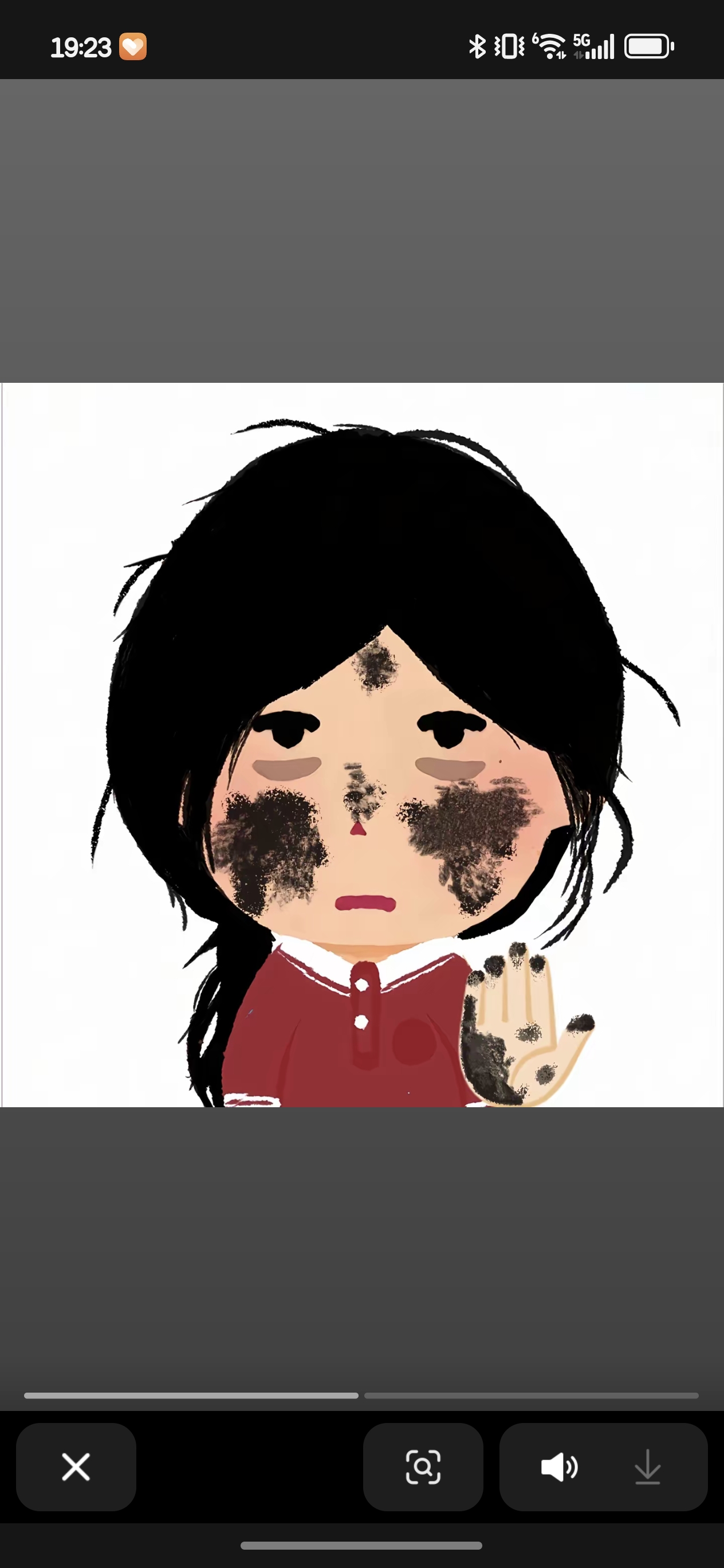Open the visual search scan icon
The image size is (724, 1568).
tap(423, 1467)
